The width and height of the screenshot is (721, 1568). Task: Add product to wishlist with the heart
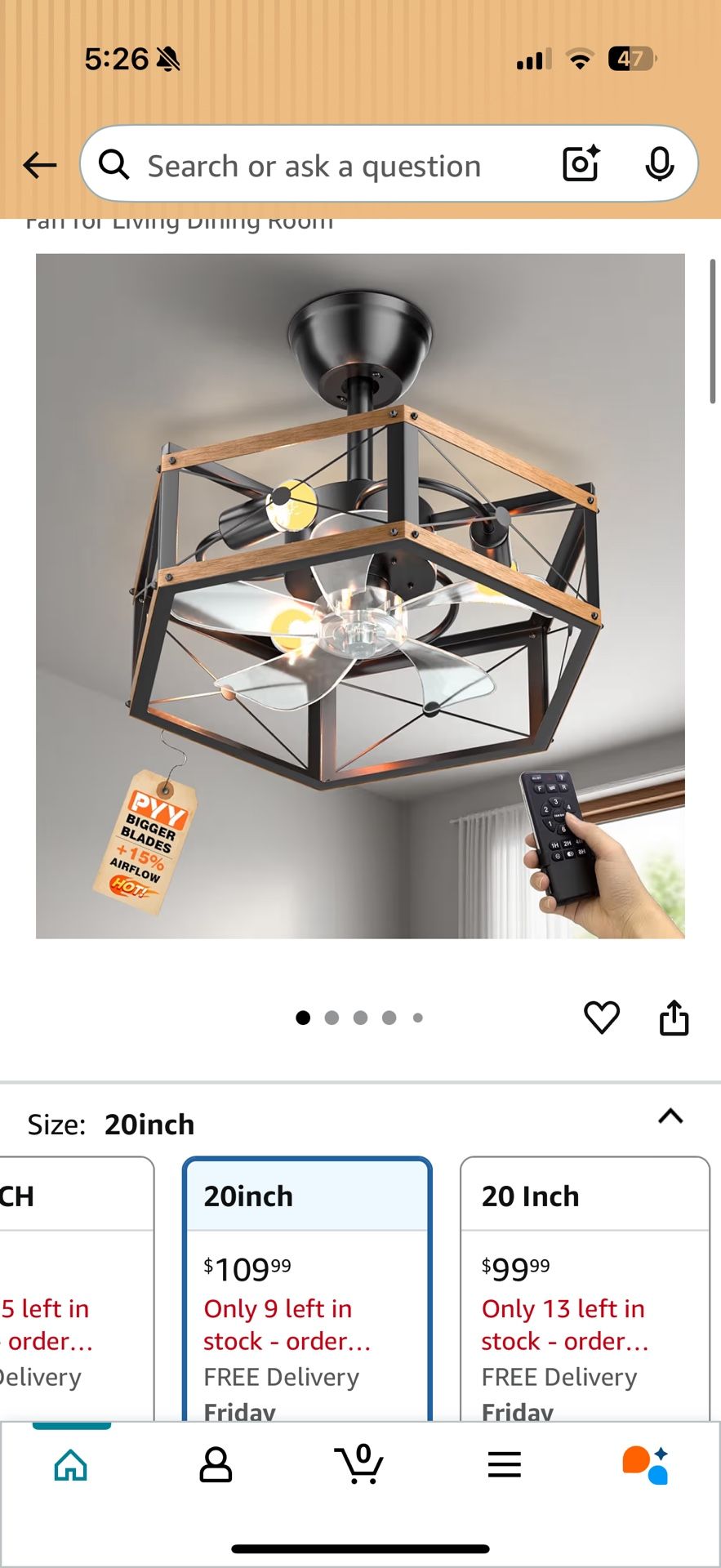point(602,1018)
